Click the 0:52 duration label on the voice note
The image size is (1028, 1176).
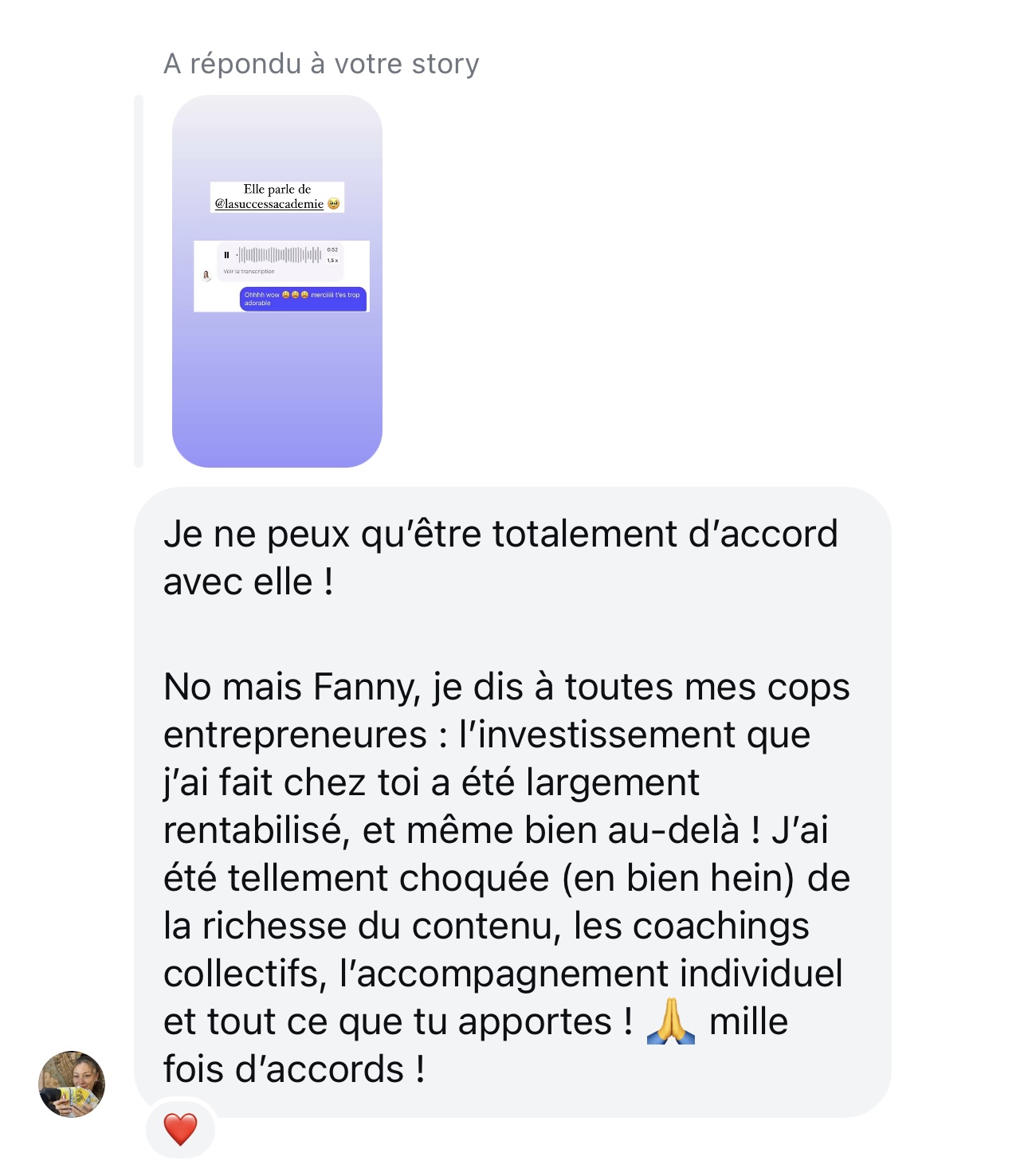[332, 250]
